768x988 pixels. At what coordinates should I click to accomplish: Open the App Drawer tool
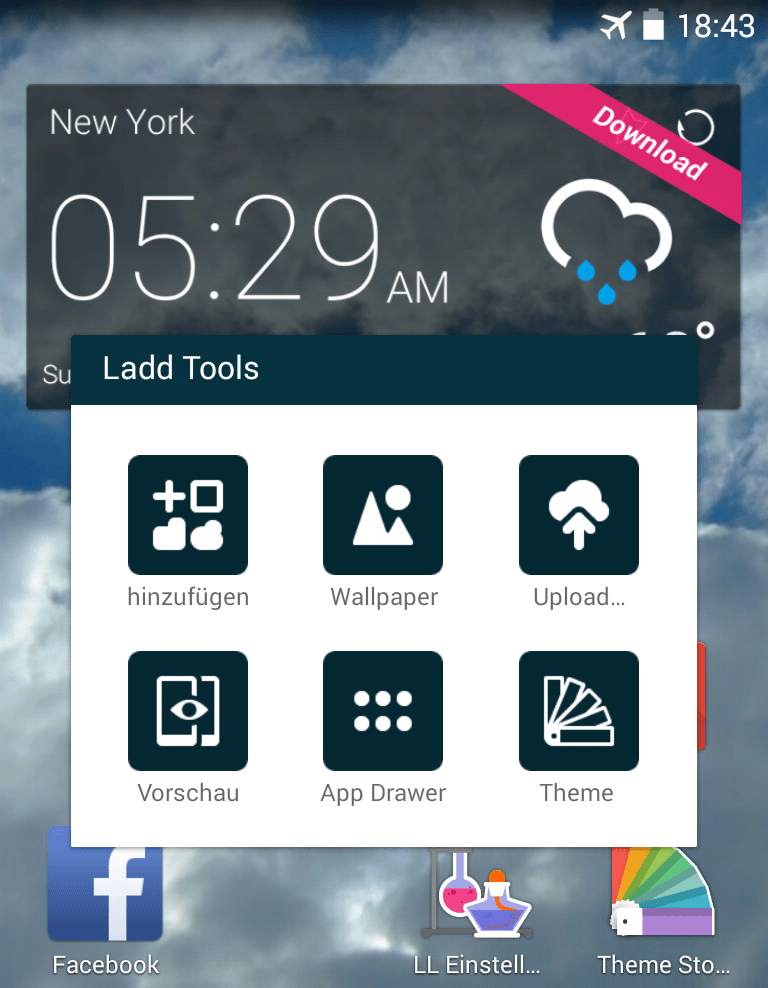(x=383, y=711)
